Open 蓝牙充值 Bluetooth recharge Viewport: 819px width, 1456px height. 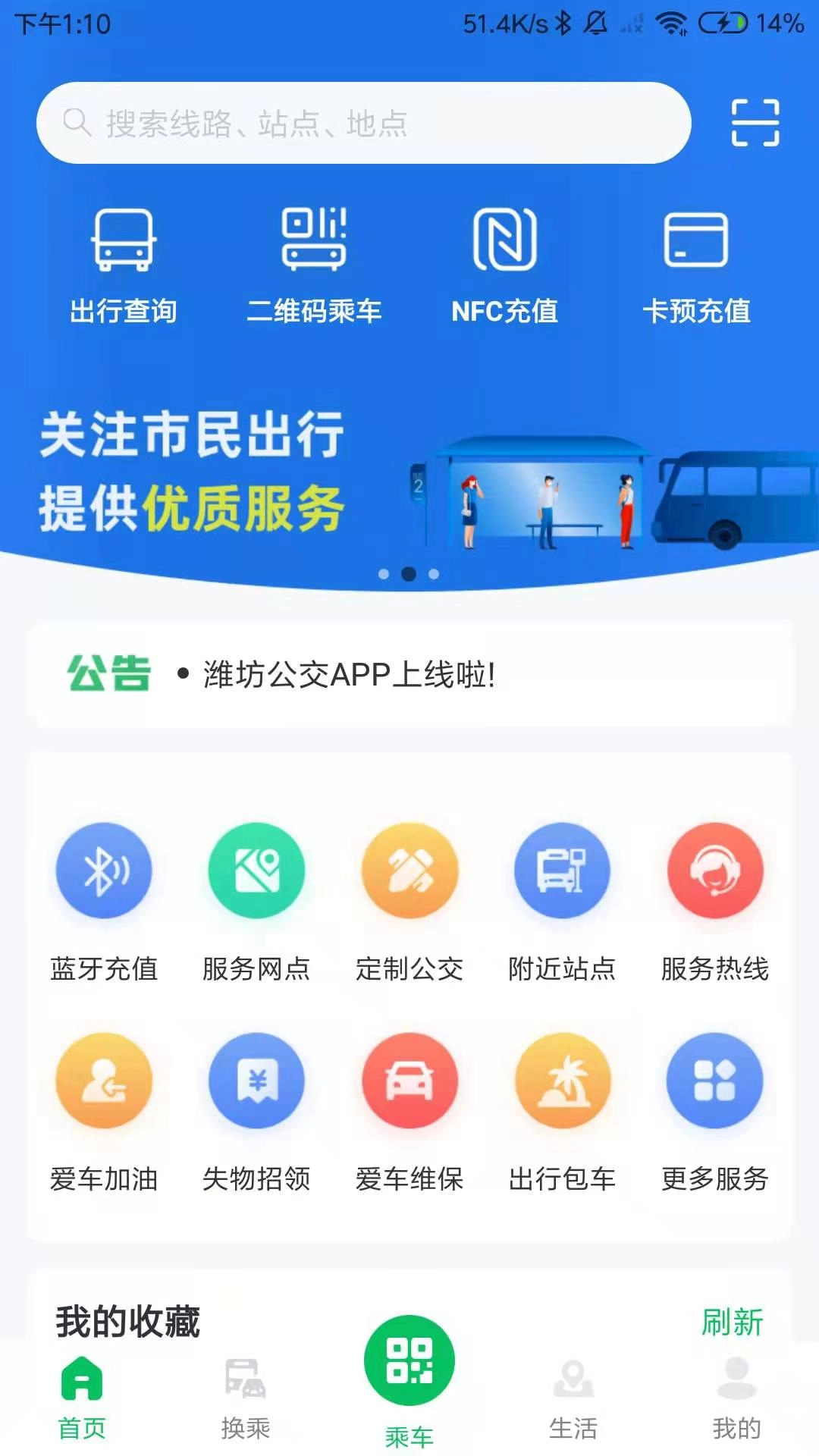(104, 871)
